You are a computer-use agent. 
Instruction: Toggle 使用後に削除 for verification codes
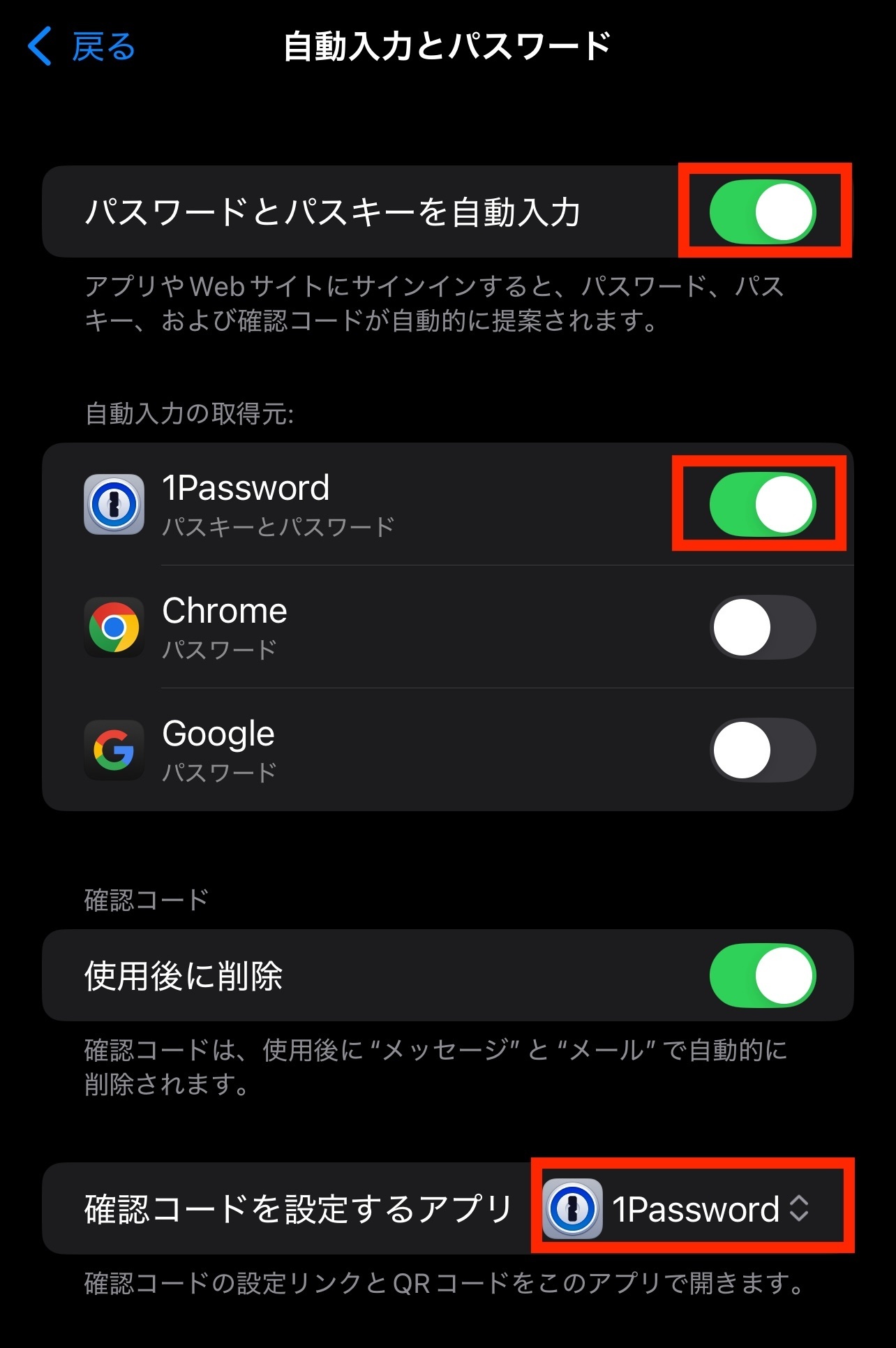coord(763,975)
